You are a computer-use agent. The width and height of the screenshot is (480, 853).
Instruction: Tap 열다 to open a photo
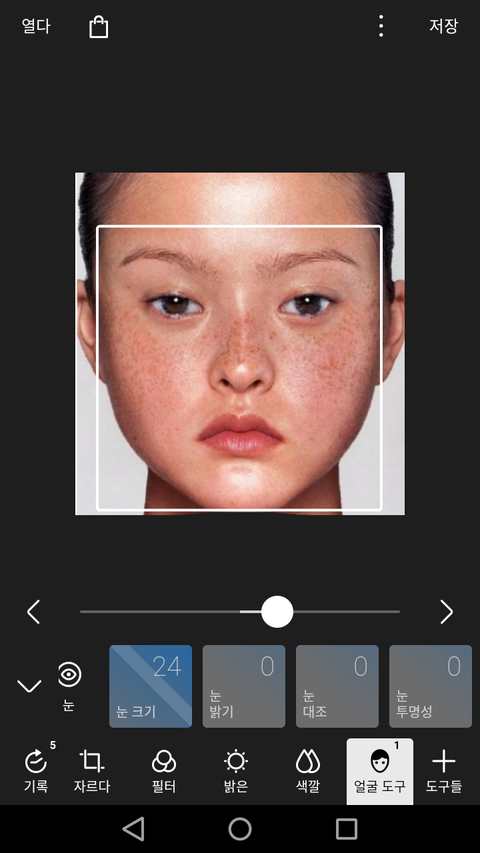(x=36, y=26)
